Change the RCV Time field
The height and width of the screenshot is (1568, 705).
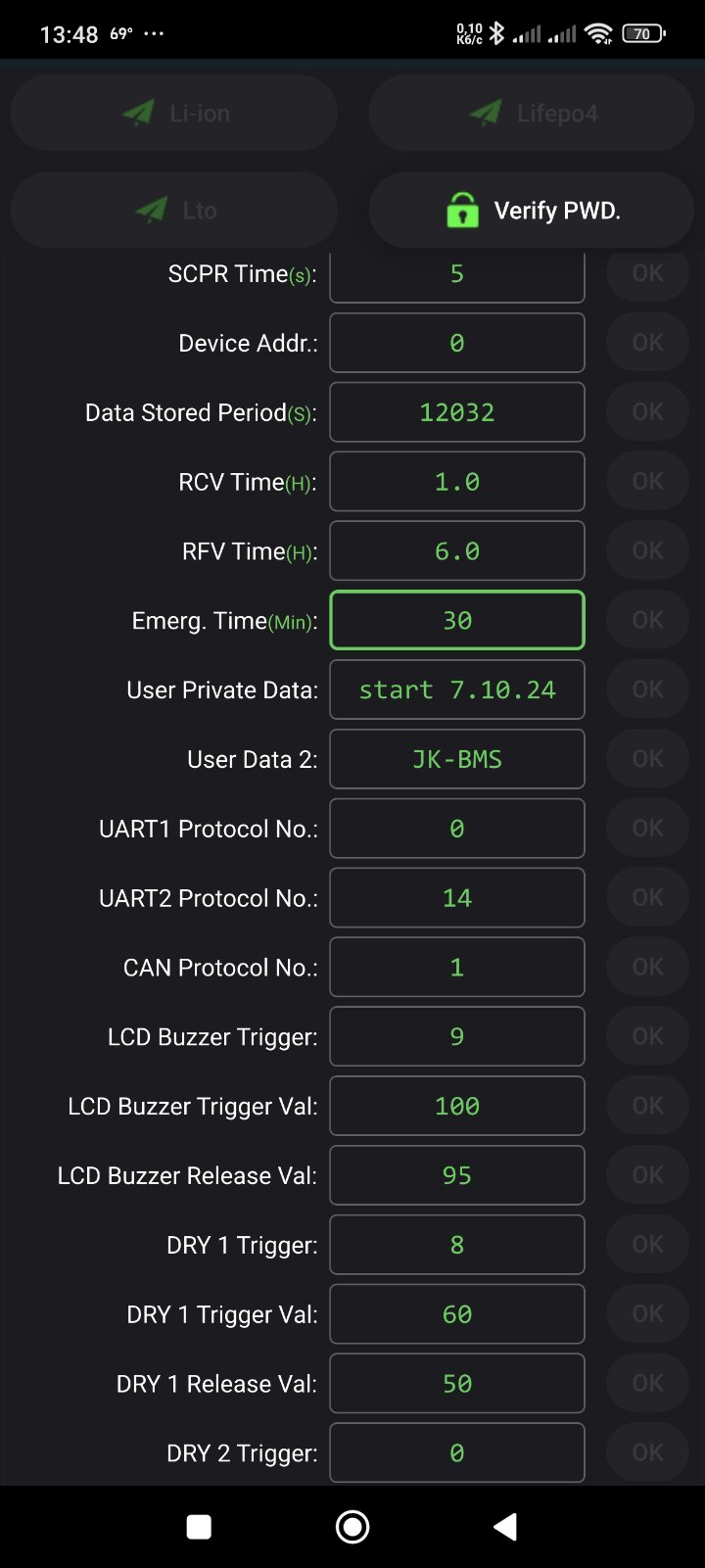pos(457,482)
